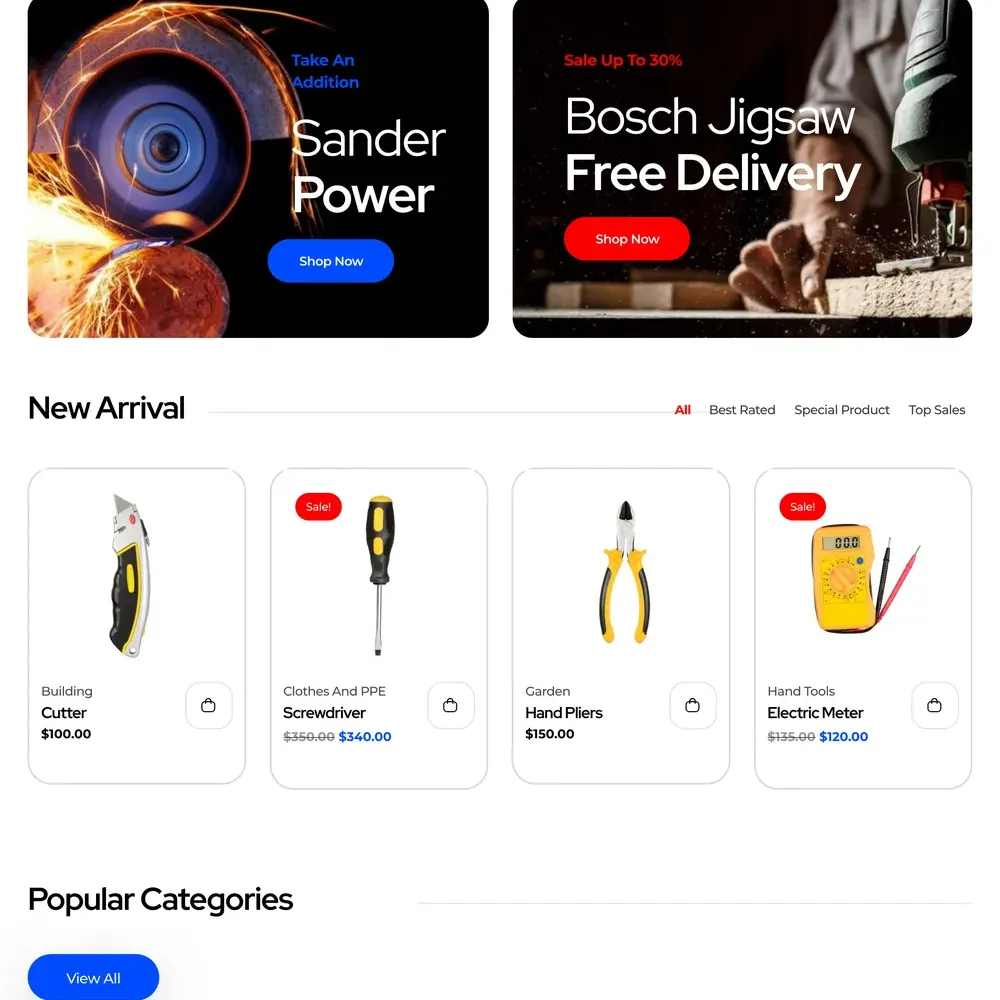This screenshot has height=1000, width=1000.
Task: Switch to the Best Rated tab
Action: [x=742, y=410]
